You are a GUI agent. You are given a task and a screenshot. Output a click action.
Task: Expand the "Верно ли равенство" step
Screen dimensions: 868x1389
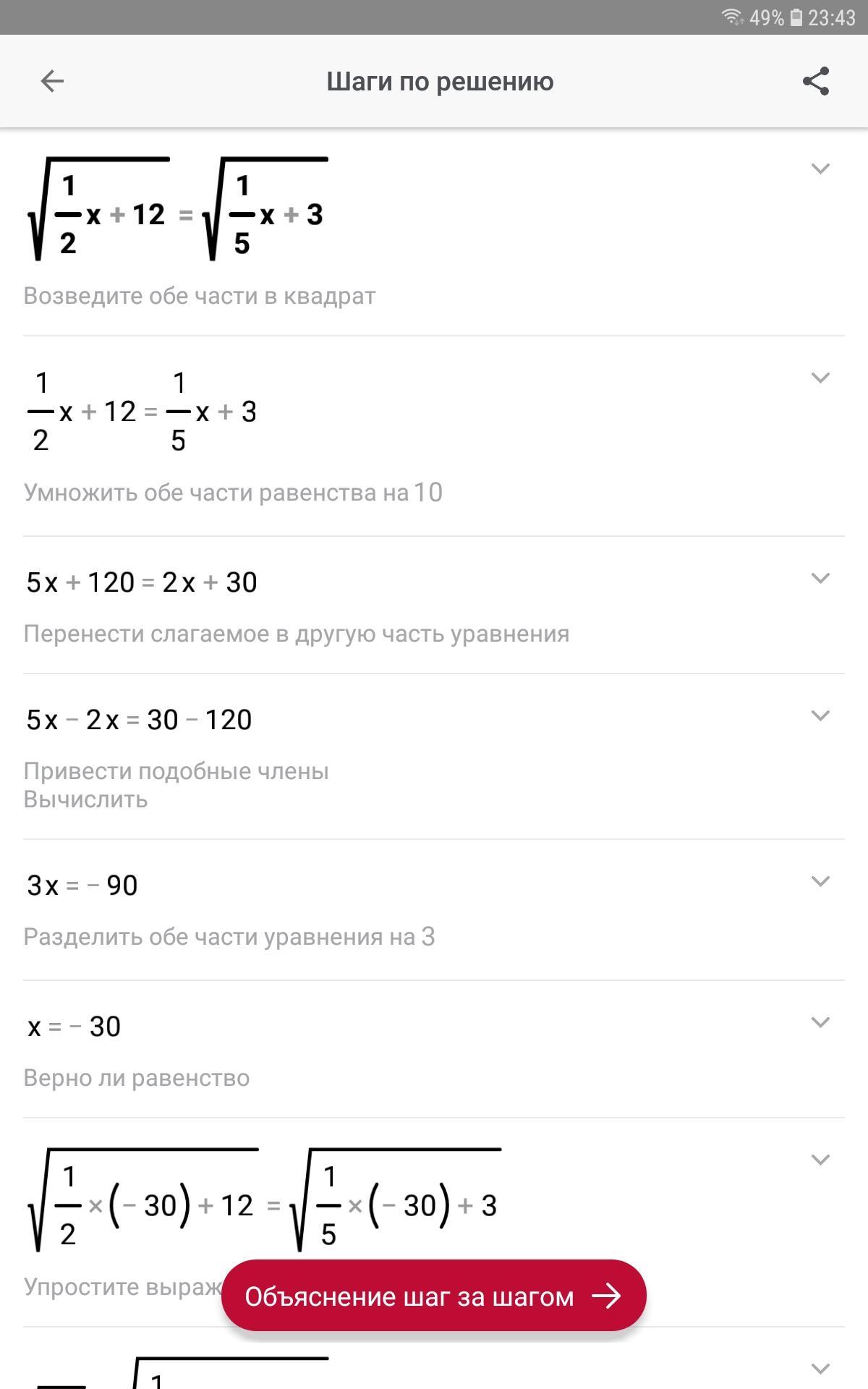tap(820, 1022)
